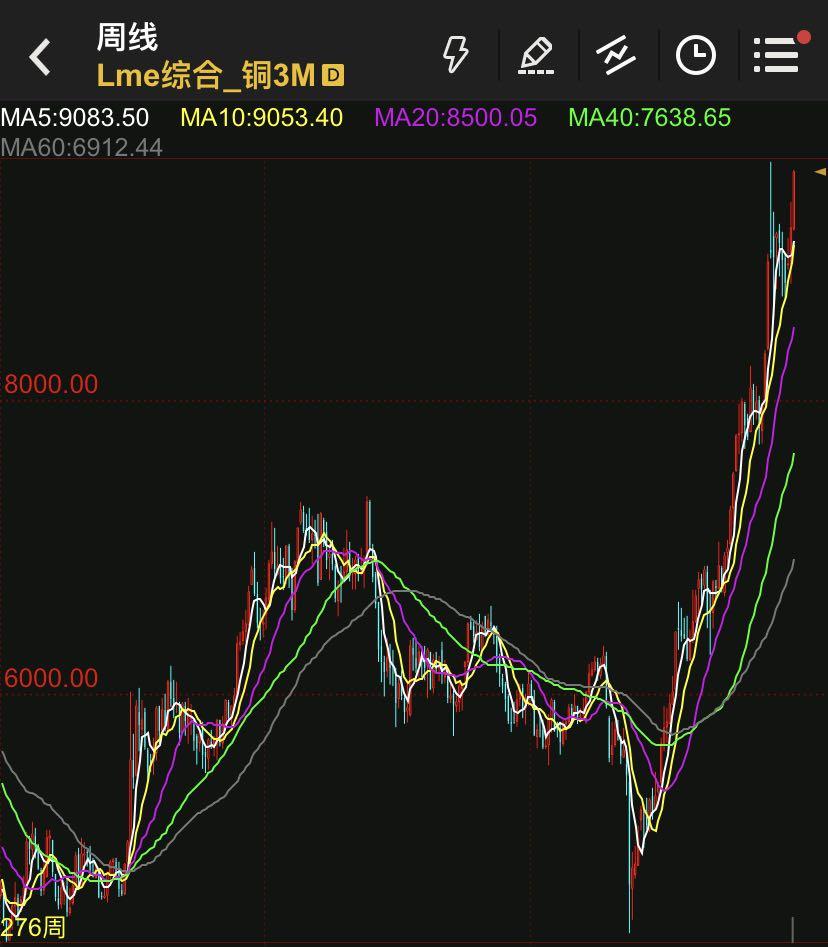
Task: Tap the lightning bolt quick-trade icon
Action: (456, 54)
